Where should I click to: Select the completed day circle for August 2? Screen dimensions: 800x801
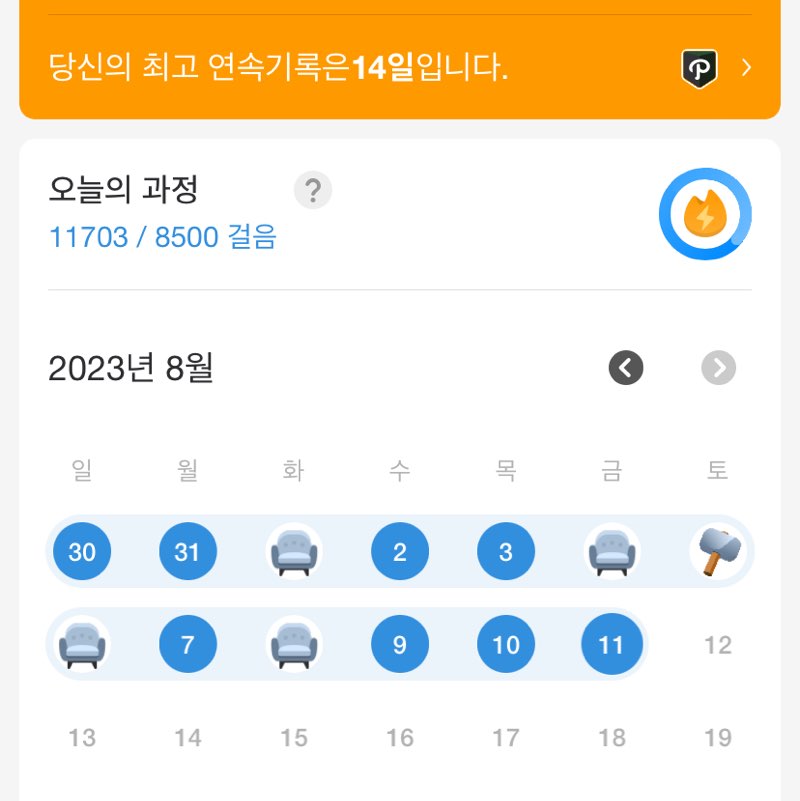pyautogui.click(x=400, y=551)
